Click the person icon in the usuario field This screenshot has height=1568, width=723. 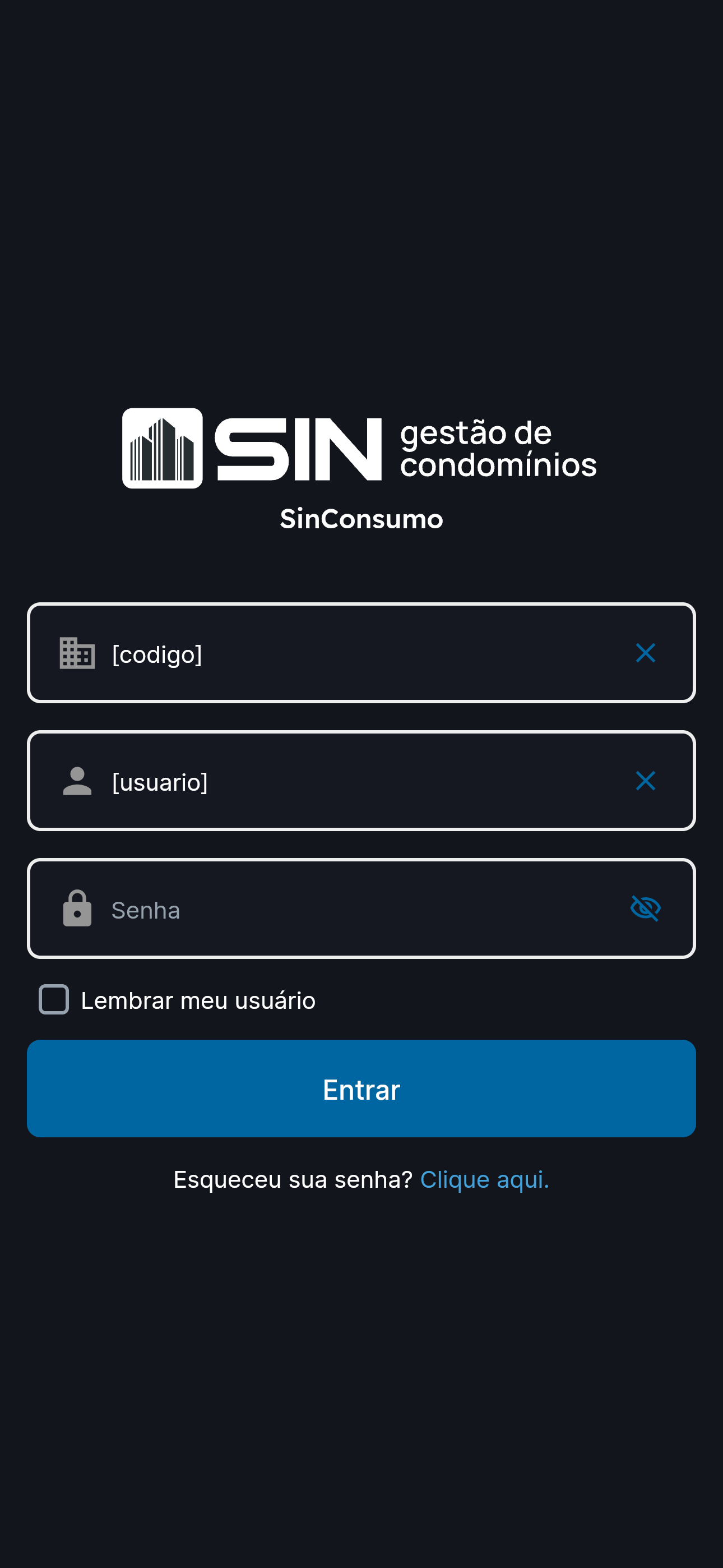pos(76,782)
